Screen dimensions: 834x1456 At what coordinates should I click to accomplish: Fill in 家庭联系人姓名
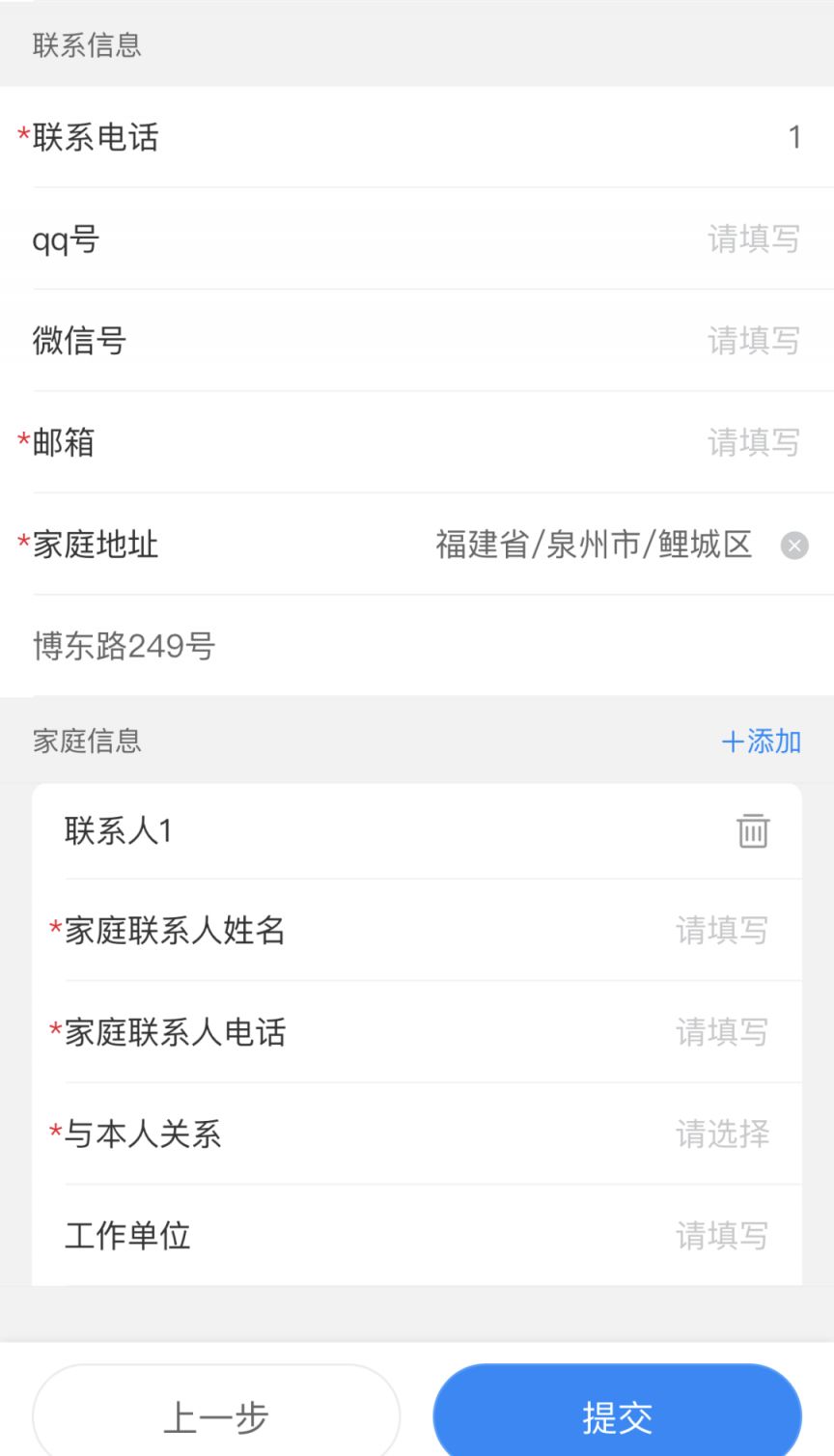click(417, 931)
